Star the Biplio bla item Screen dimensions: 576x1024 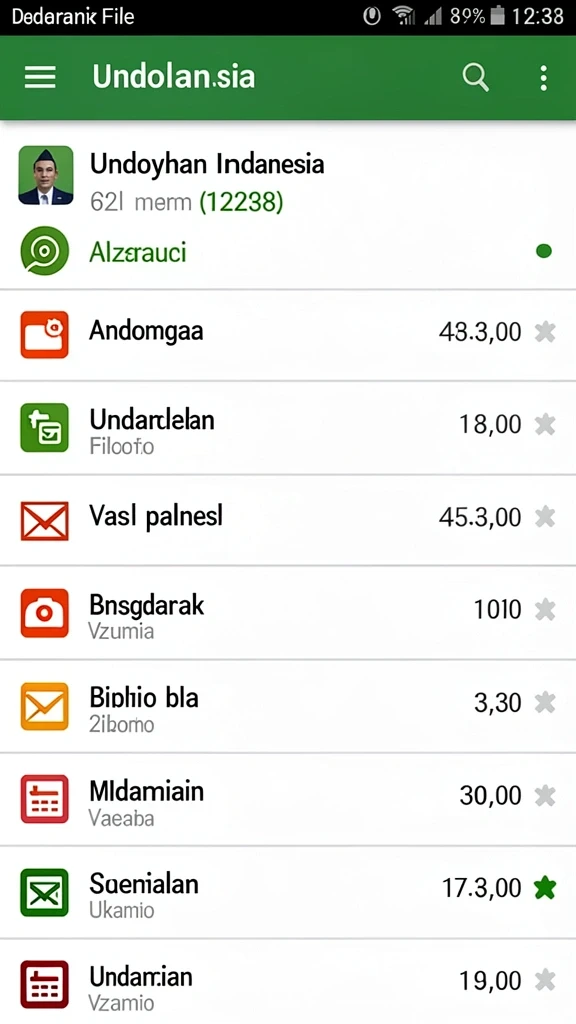click(545, 703)
